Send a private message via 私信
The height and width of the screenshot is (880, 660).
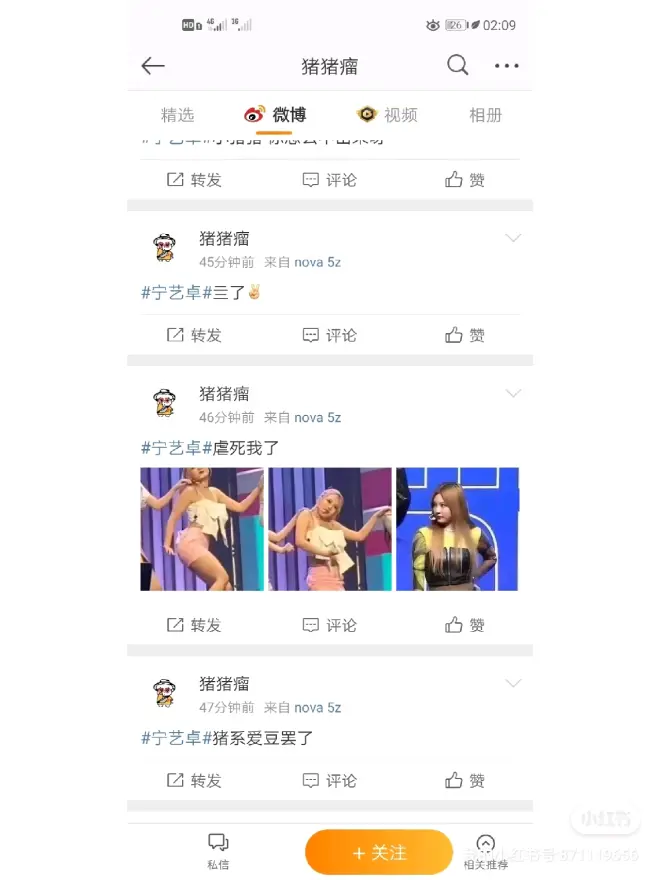(x=218, y=851)
